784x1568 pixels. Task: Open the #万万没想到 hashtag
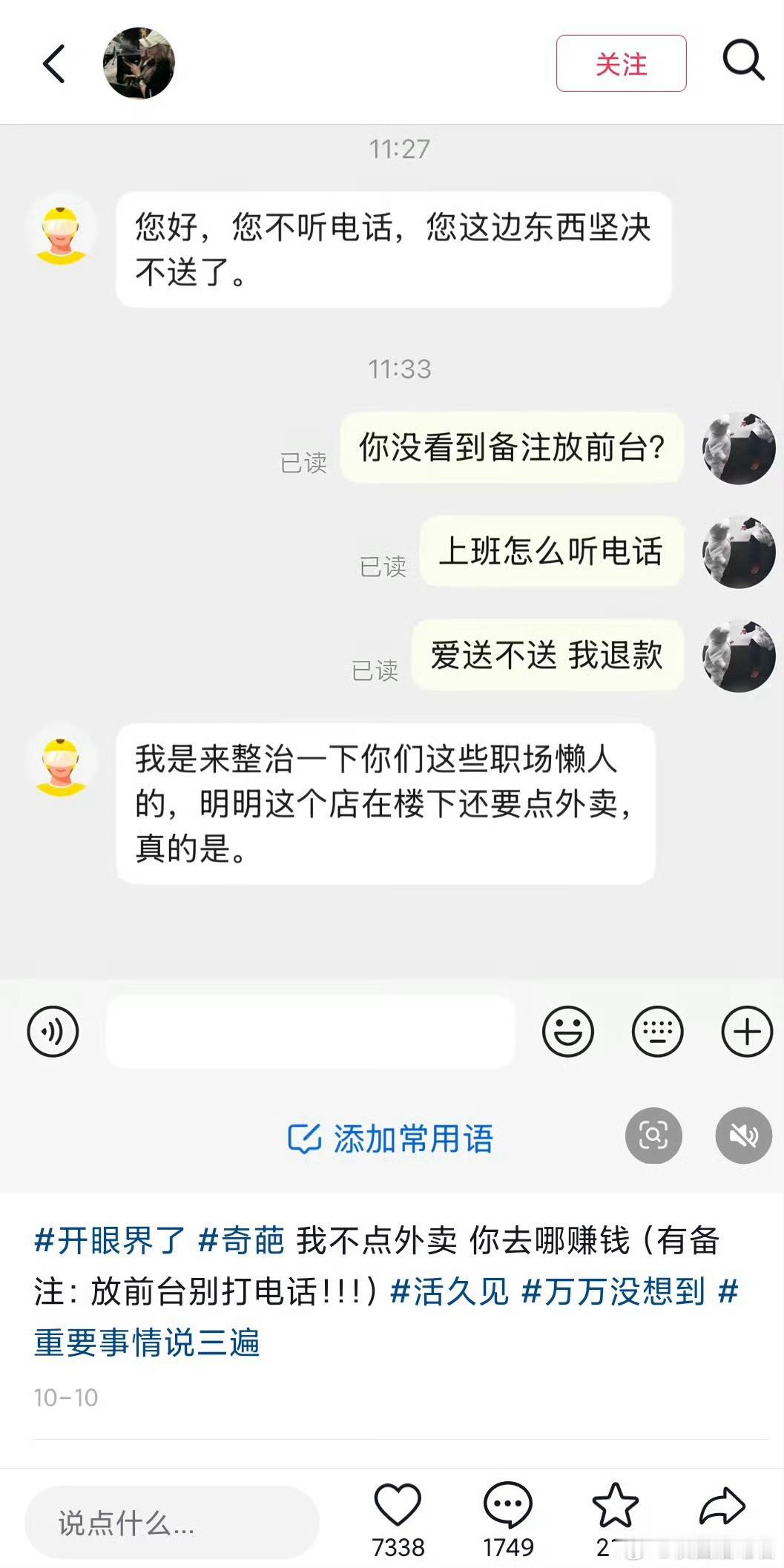pos(613,1292)
